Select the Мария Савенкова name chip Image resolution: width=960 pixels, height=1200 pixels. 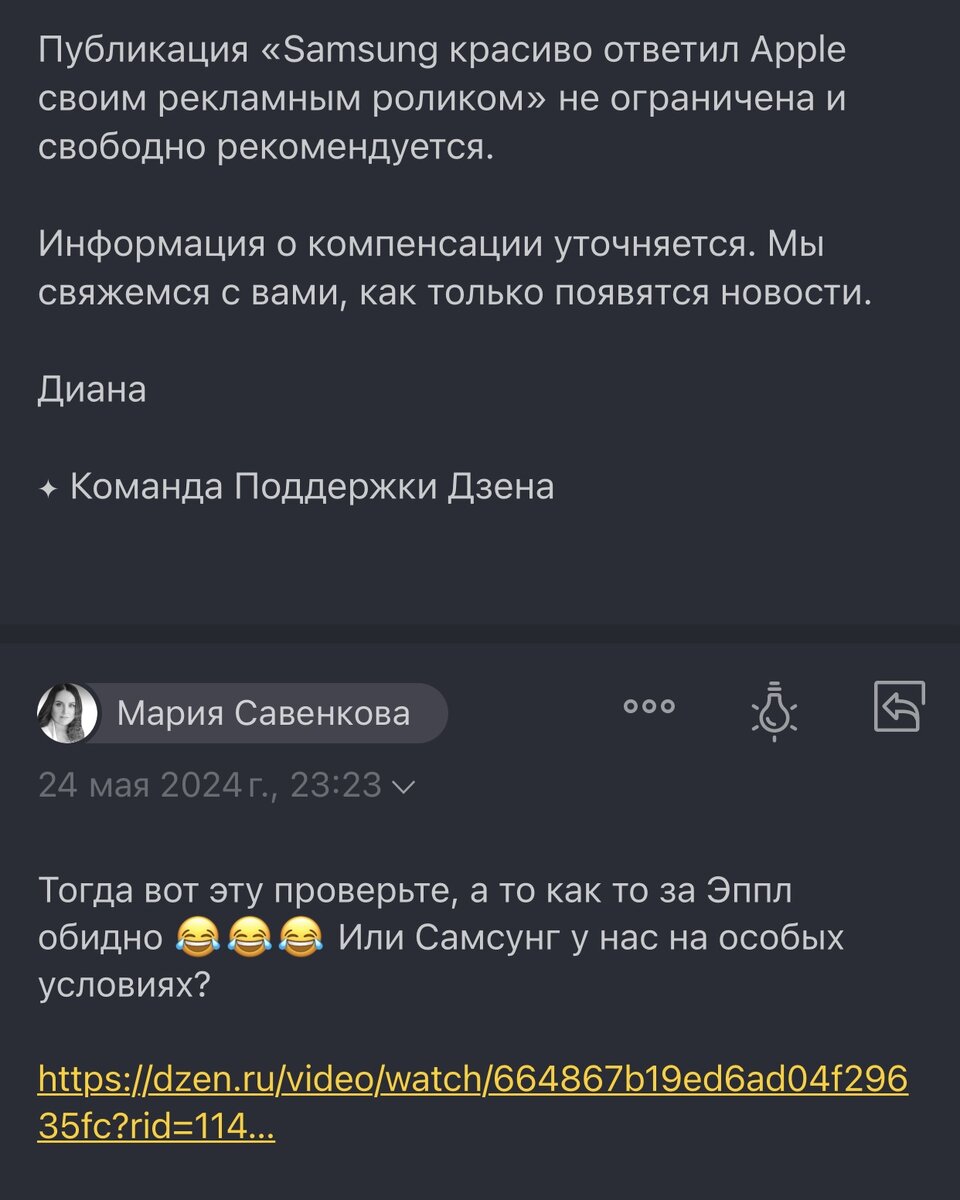(x=263, y=712)
